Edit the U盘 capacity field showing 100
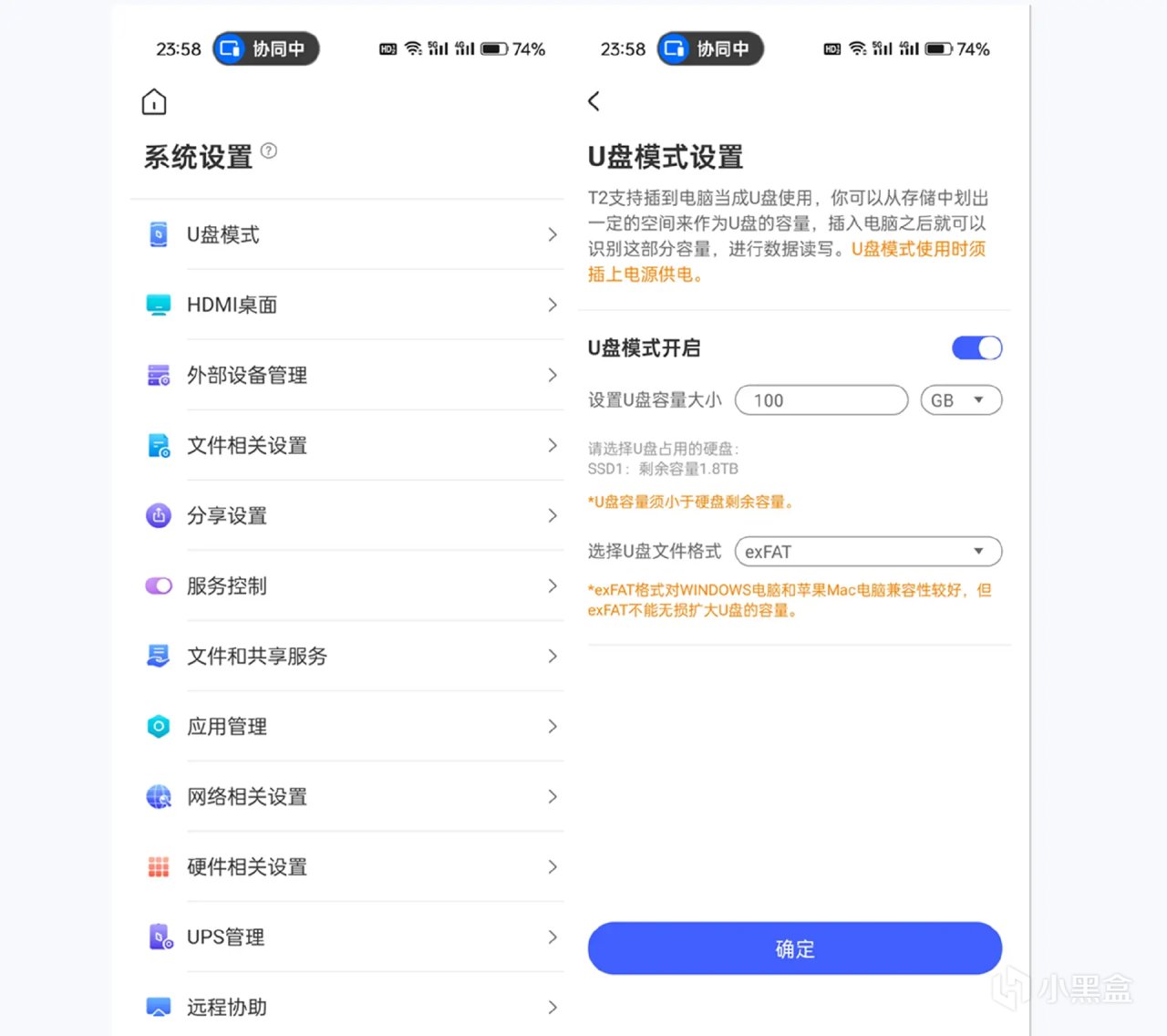 (821, 400)
